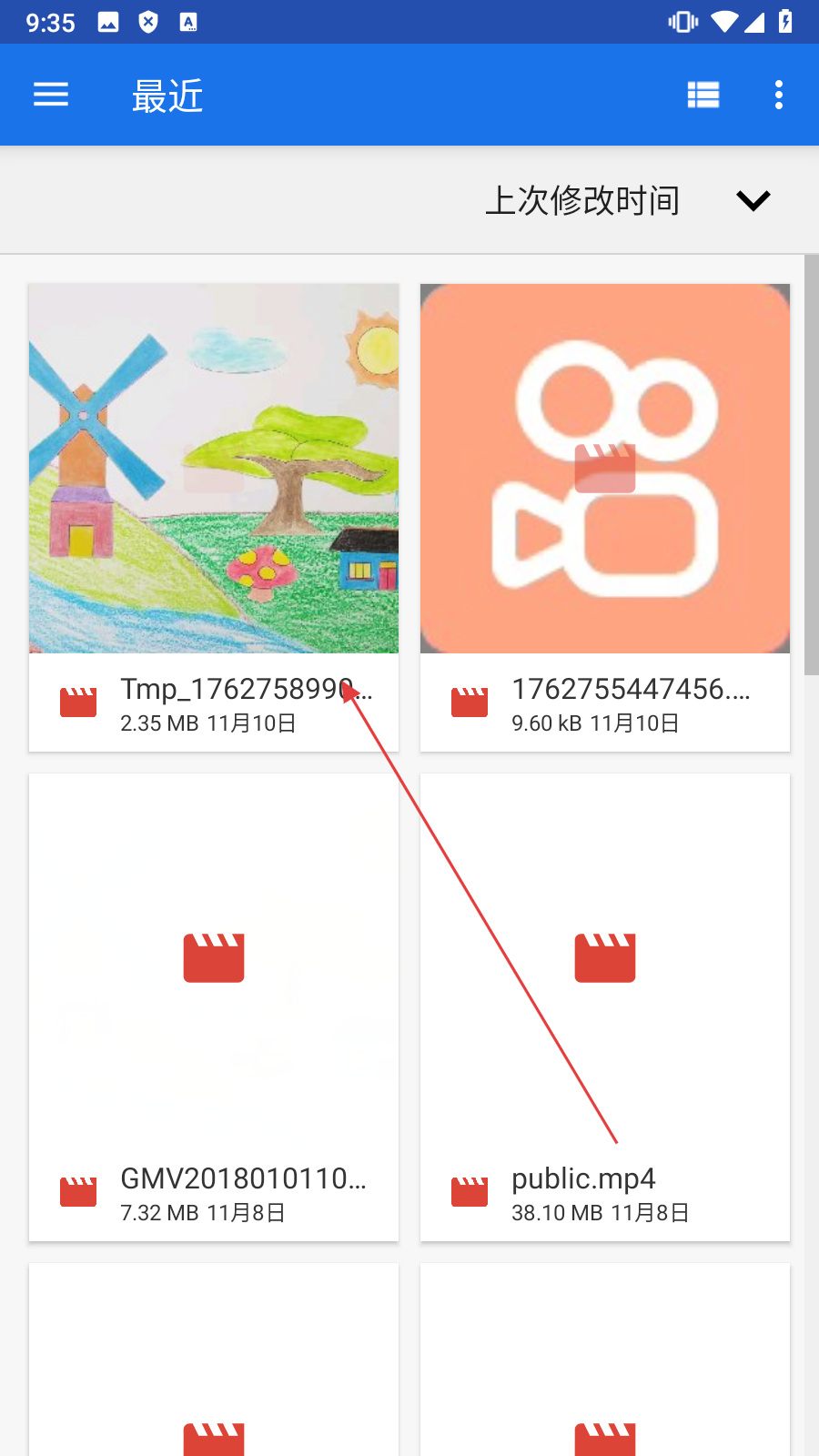Switch to list view layout
Image resolution: width=819 pixels, height=1456 pixels.
703,95
